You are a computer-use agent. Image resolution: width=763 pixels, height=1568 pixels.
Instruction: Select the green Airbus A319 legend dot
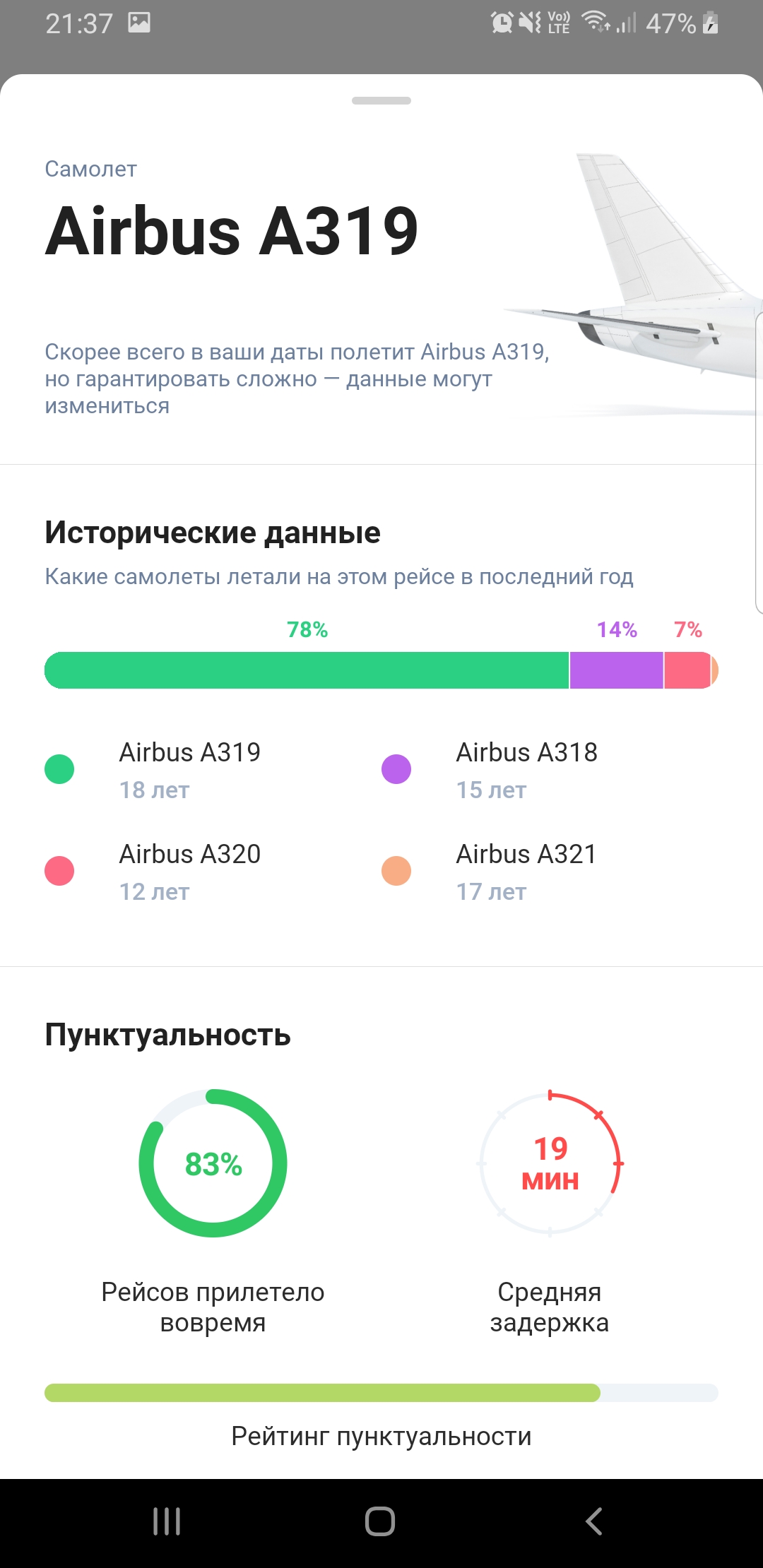59,768
